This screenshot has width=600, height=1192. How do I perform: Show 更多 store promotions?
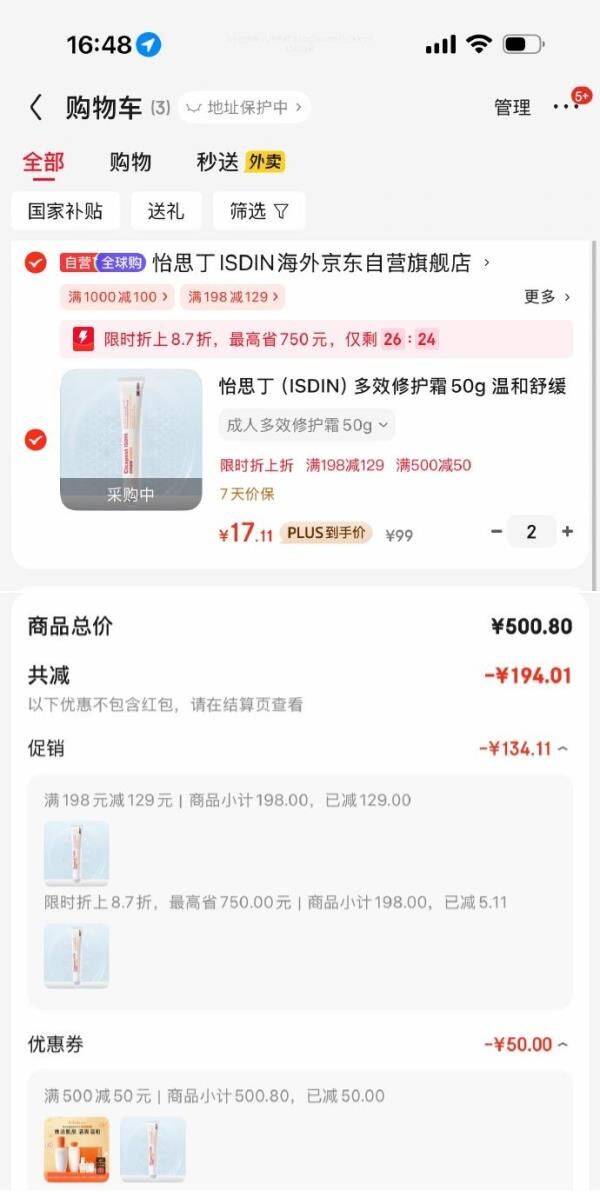pyautogui.click(x=547, y=297)
